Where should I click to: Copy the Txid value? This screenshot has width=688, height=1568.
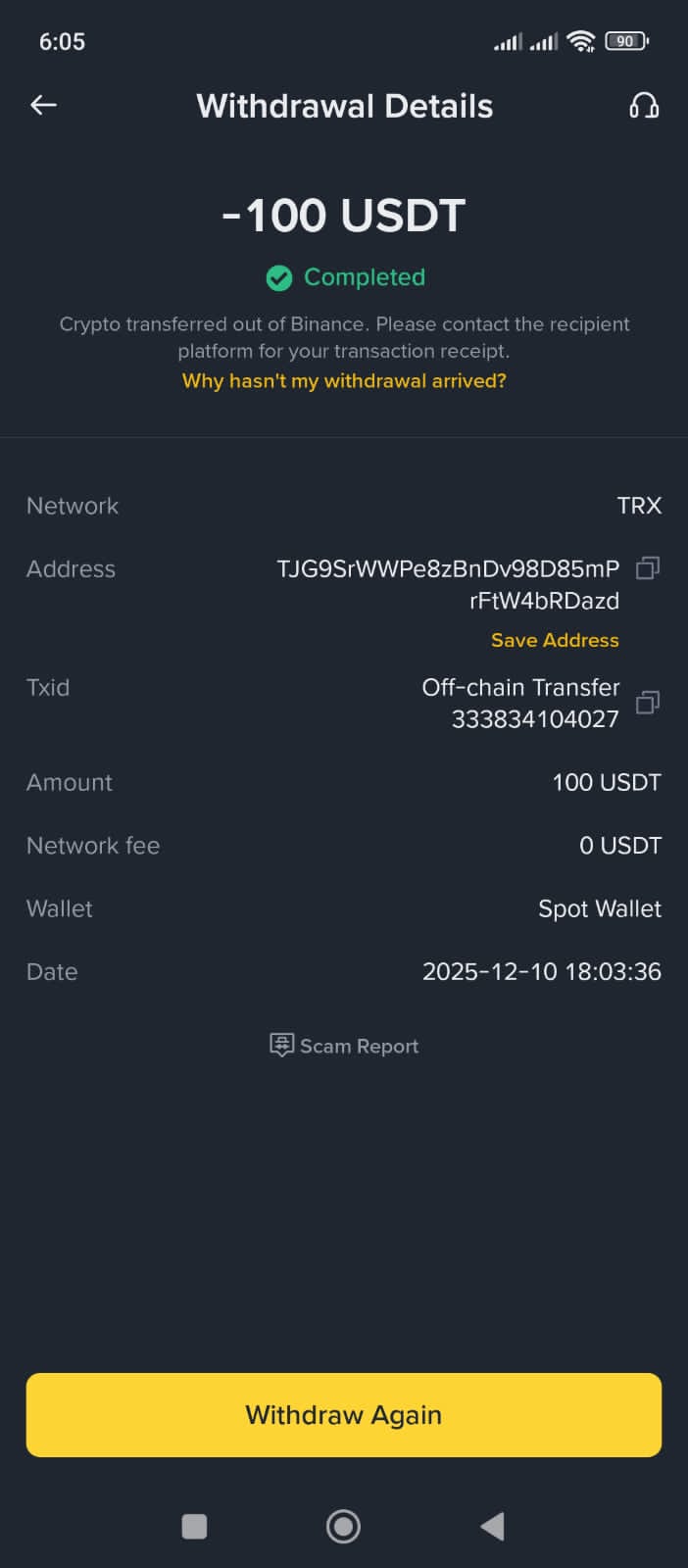pos(648,703)
